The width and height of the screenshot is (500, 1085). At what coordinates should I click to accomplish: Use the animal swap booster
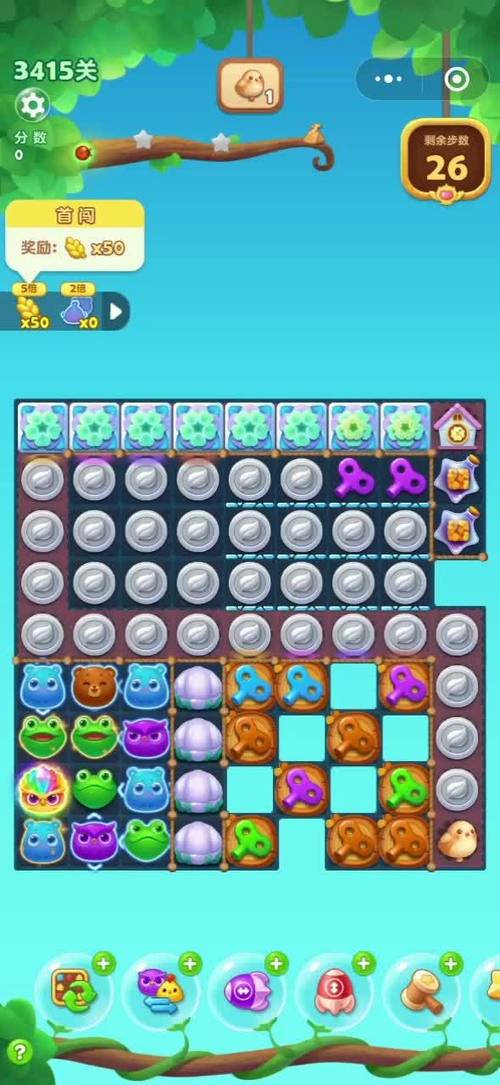coord(161,990)
